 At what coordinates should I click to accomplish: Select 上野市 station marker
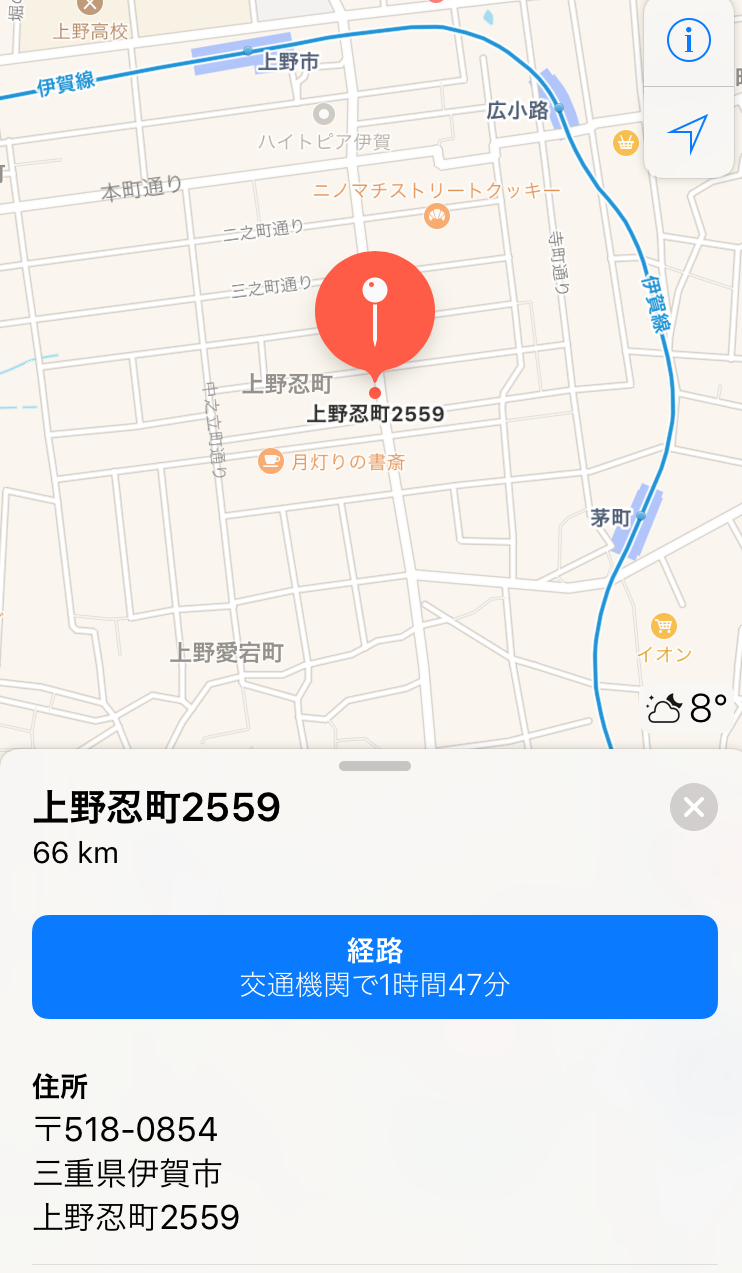(x=248, y=50)
